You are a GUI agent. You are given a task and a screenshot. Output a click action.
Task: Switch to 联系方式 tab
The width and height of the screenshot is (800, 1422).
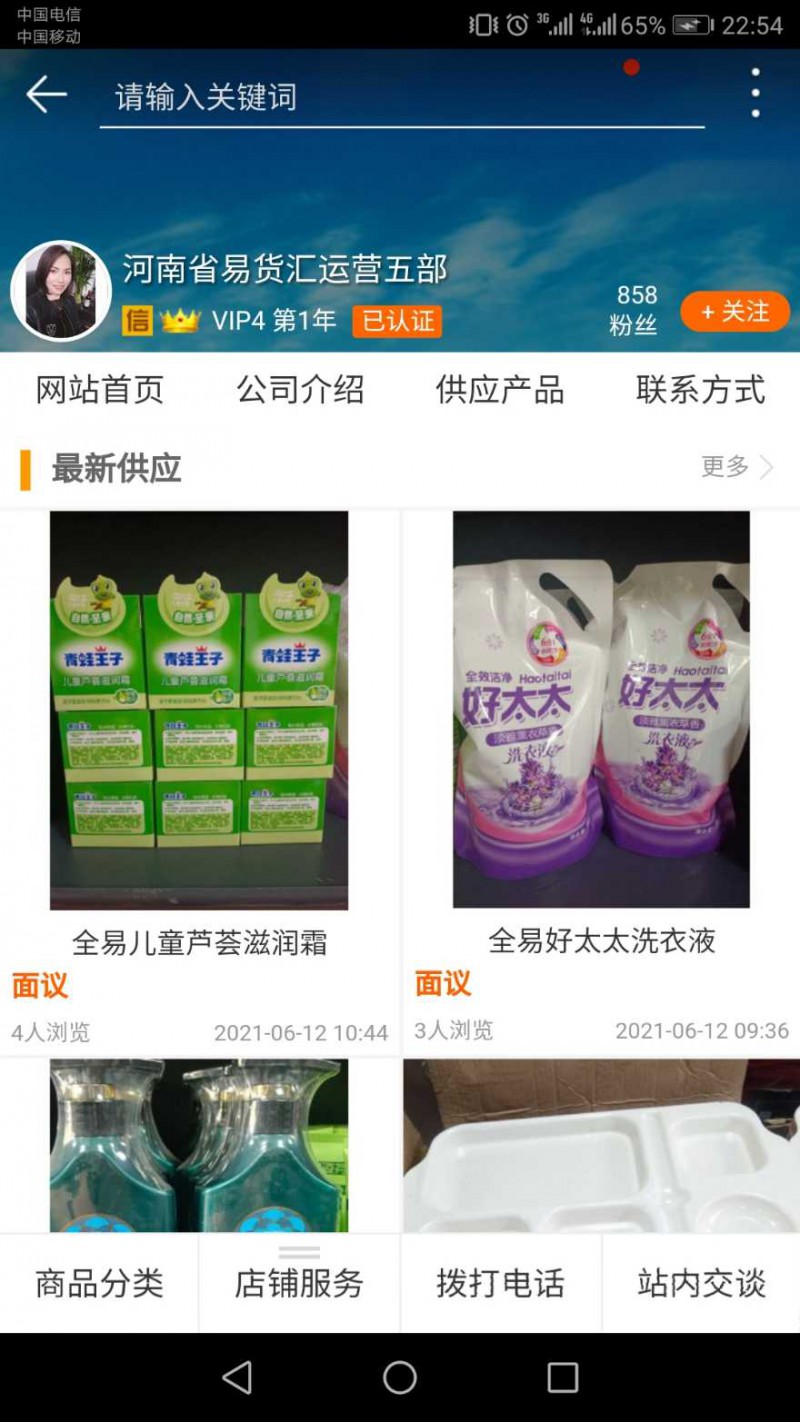tap(700, 390)
